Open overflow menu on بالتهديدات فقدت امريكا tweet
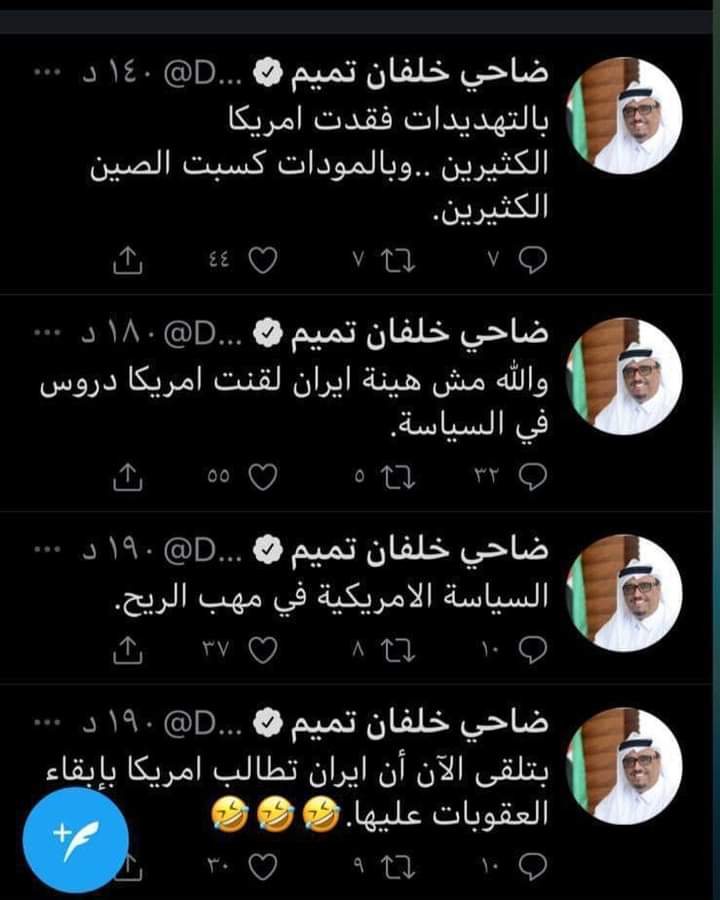Viewport: 720px width, 900px height. pyautogui.click(x=43, y=75)
